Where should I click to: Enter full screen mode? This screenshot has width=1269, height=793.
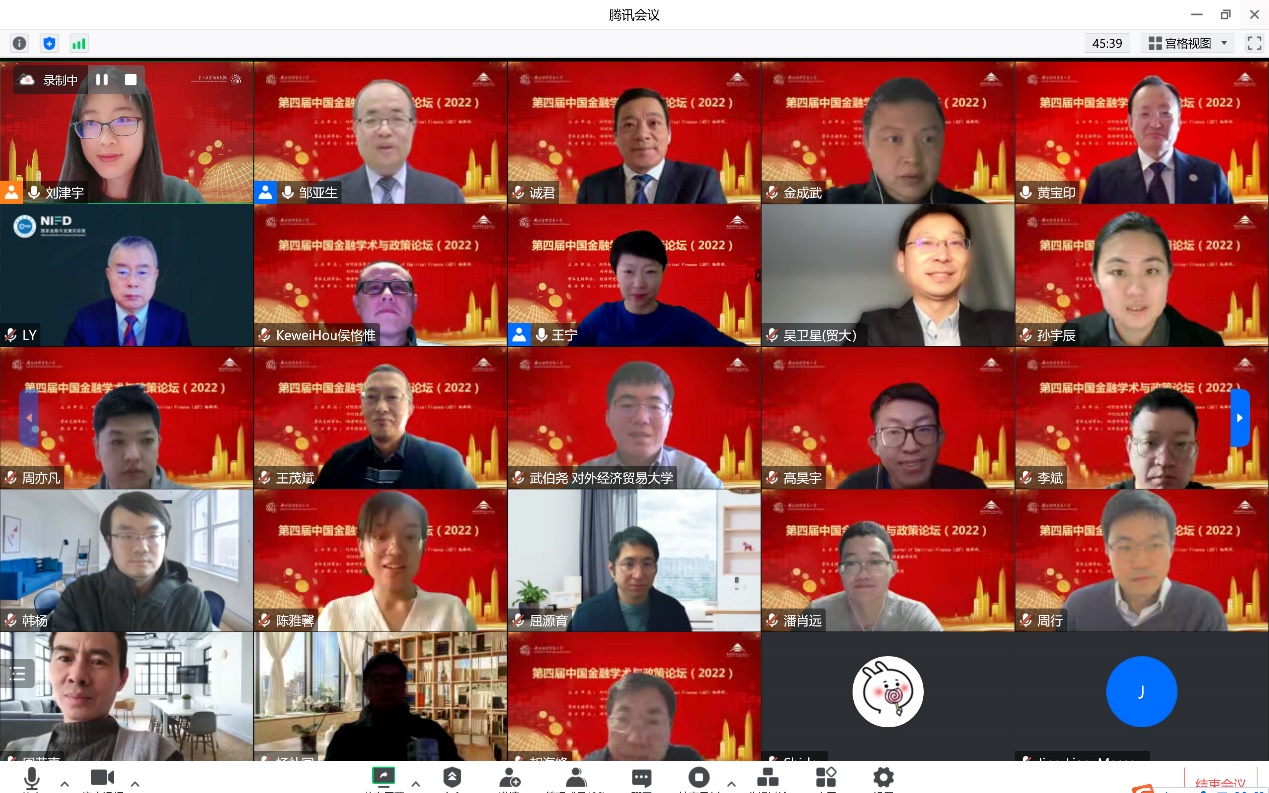point(1254,43)
